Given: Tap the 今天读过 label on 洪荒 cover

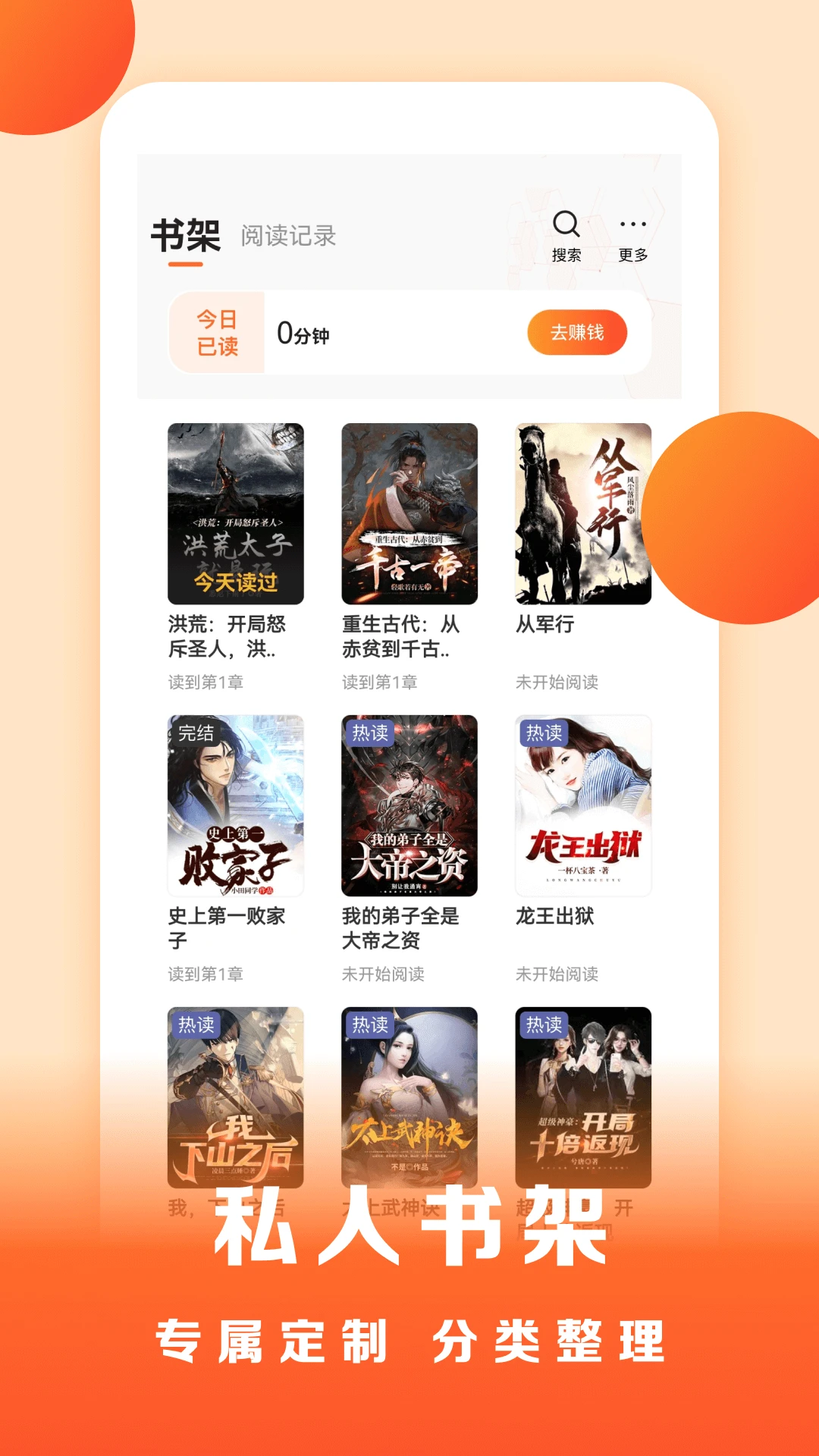Looking at the screenshot, I should [x=237, y=582].
